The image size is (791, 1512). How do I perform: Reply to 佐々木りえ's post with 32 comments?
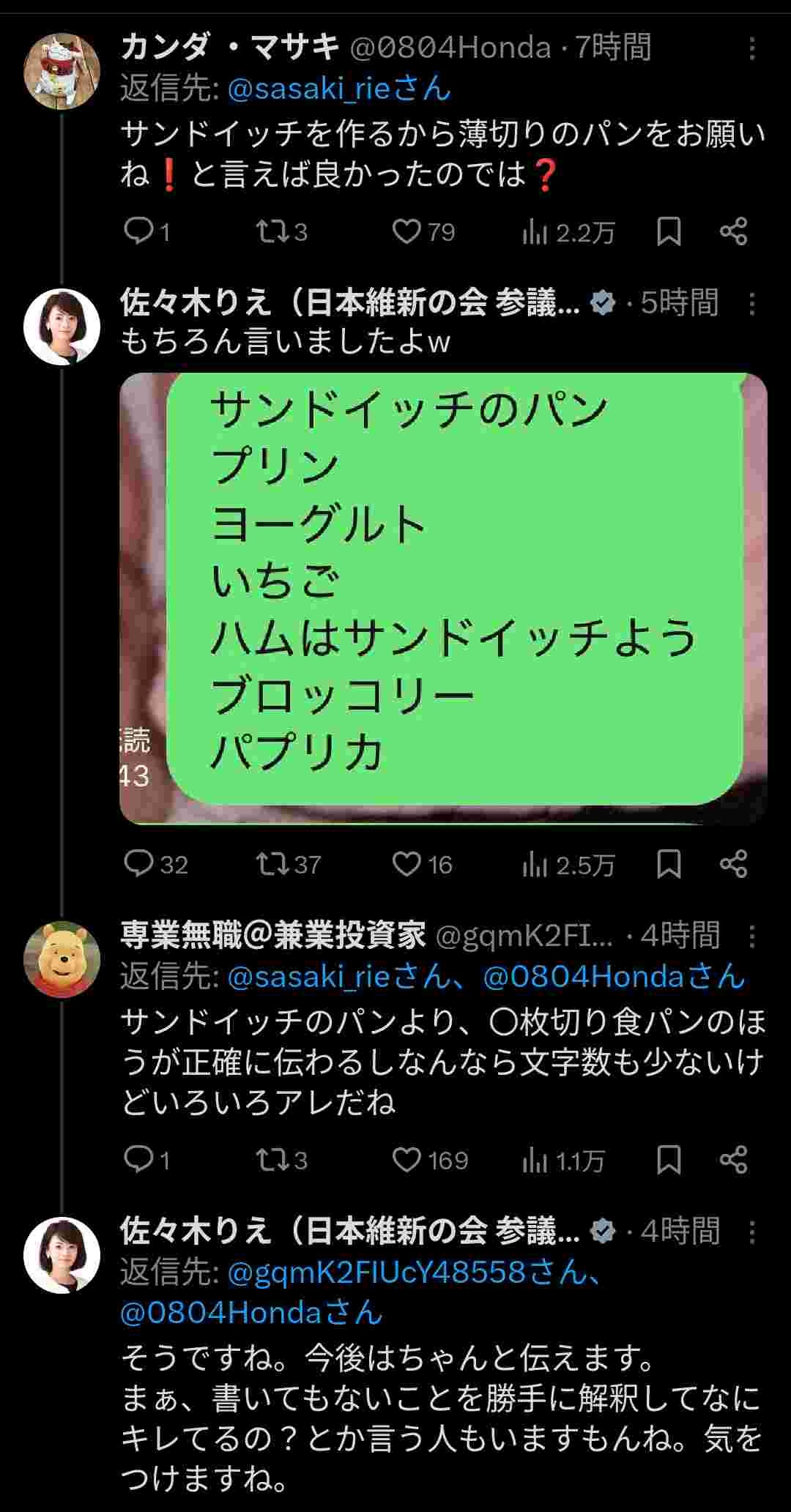(138, 864)
